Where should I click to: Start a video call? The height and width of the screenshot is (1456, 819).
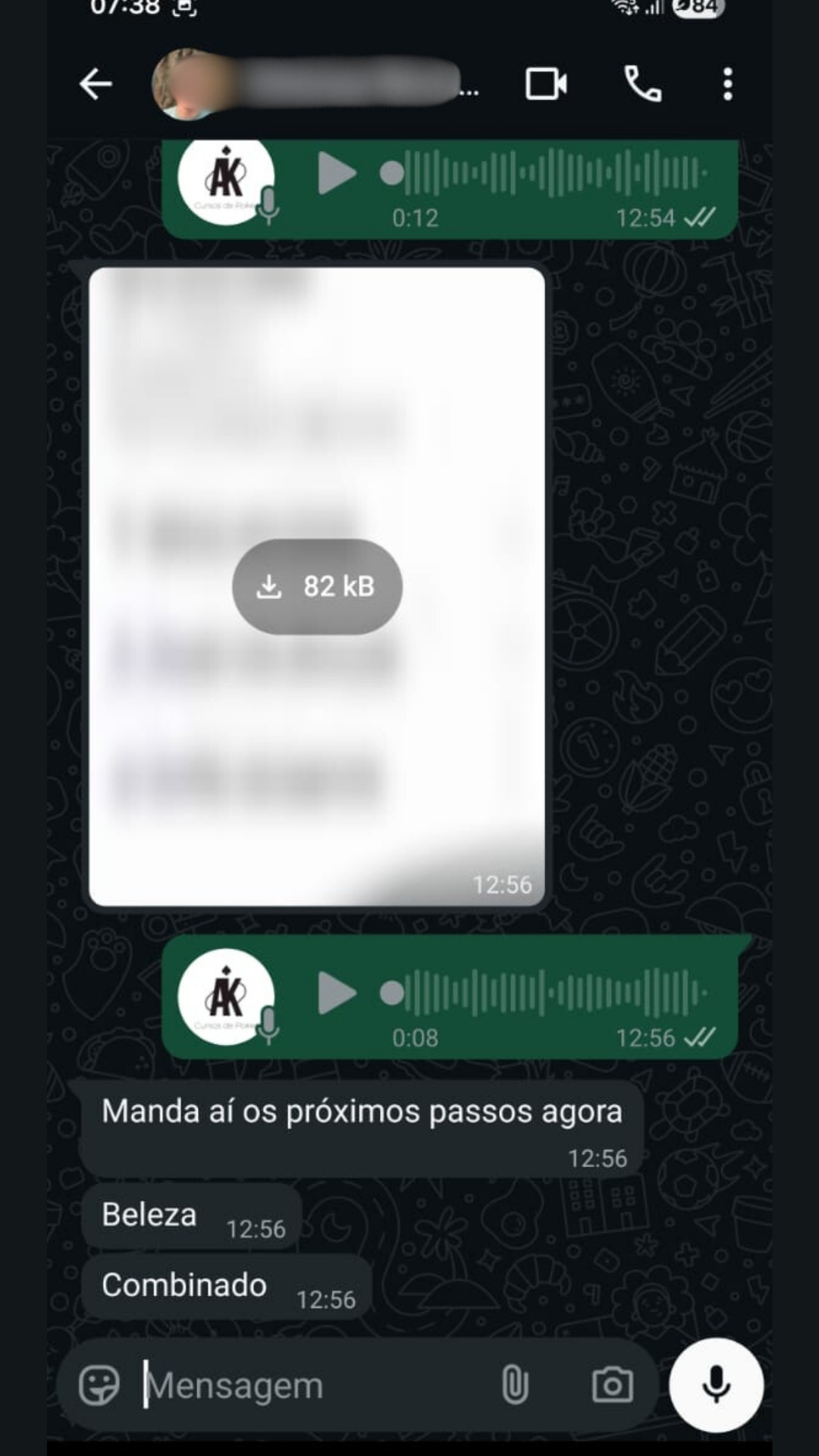click(546, 83)
